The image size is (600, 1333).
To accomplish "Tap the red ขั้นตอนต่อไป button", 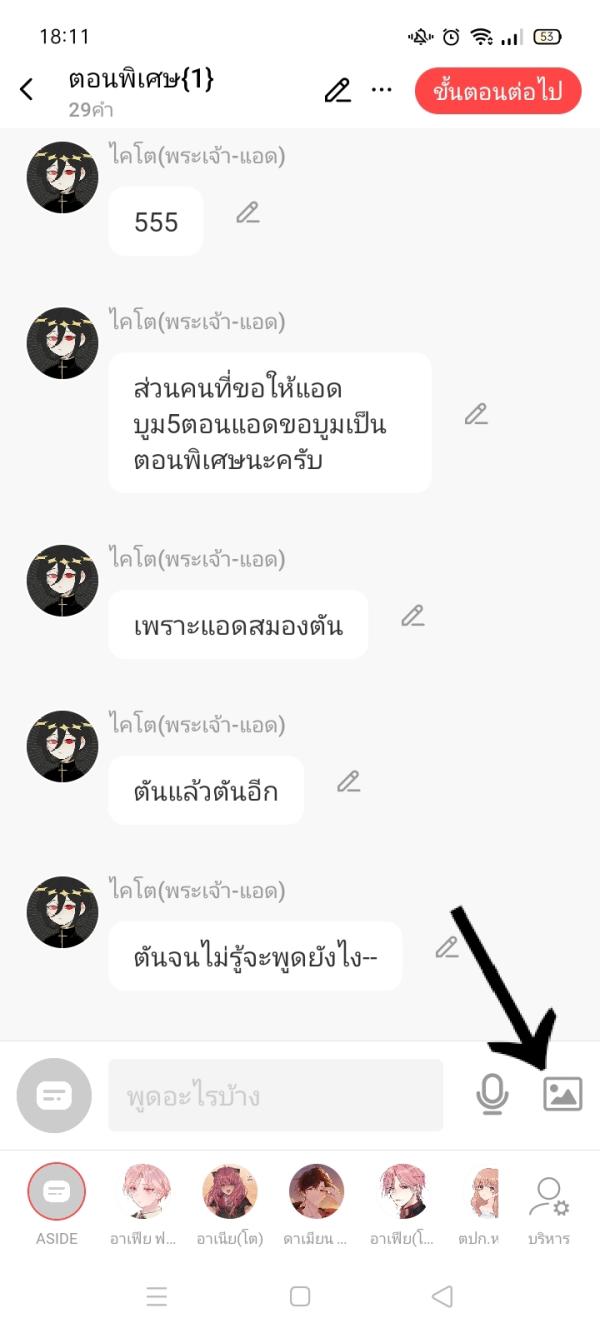I will tap(498, 91).
